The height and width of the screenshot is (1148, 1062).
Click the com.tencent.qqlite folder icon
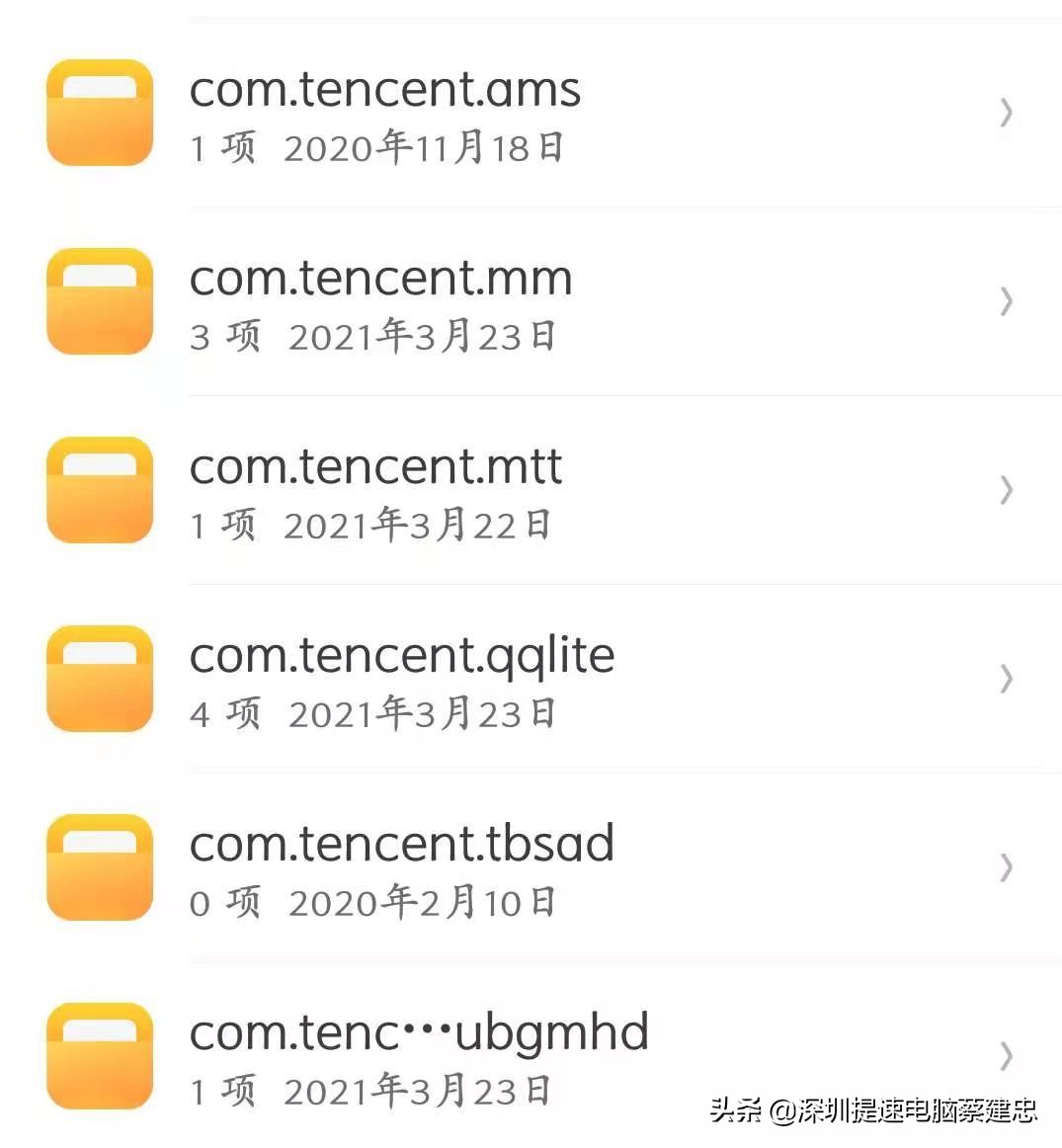tap(99, 679)
